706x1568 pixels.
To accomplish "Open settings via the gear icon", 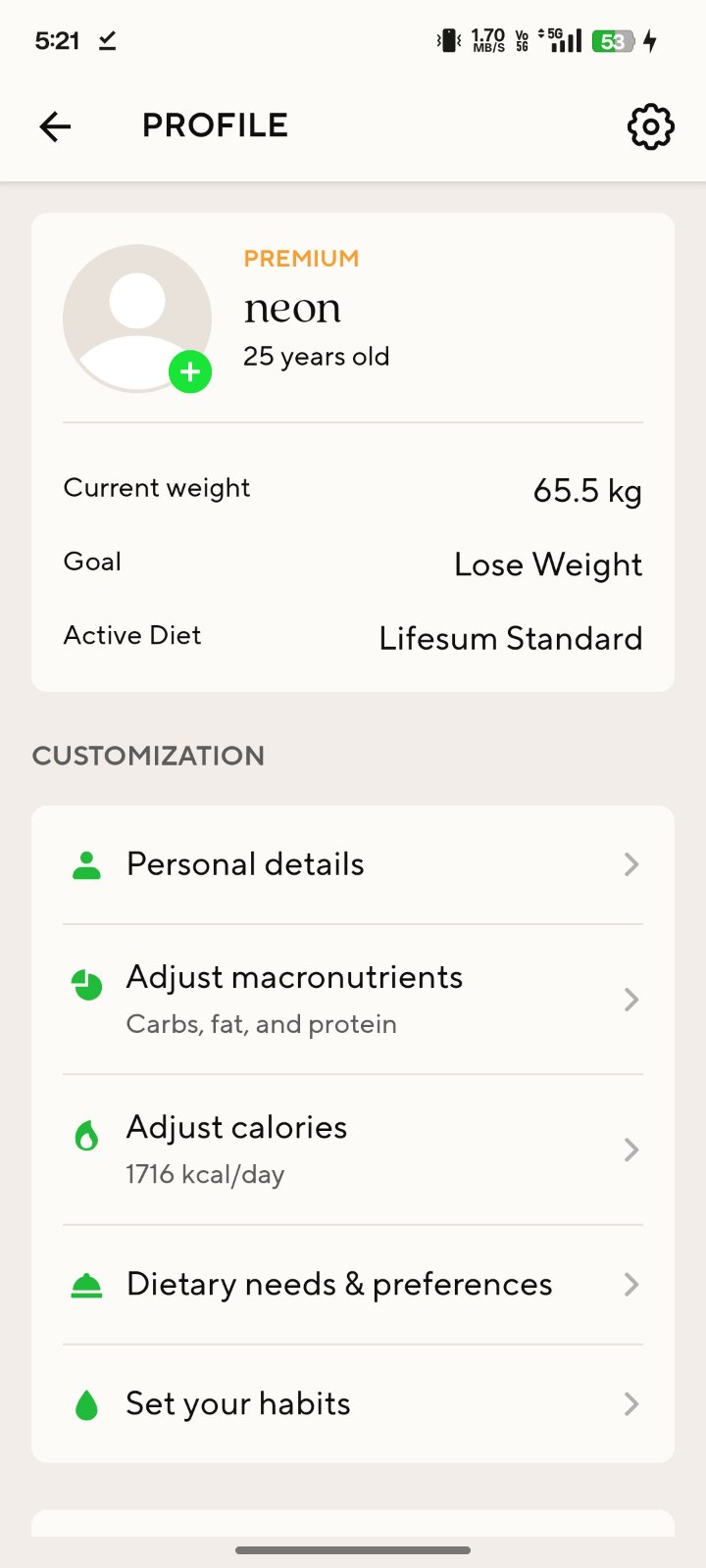I will 650,126.
